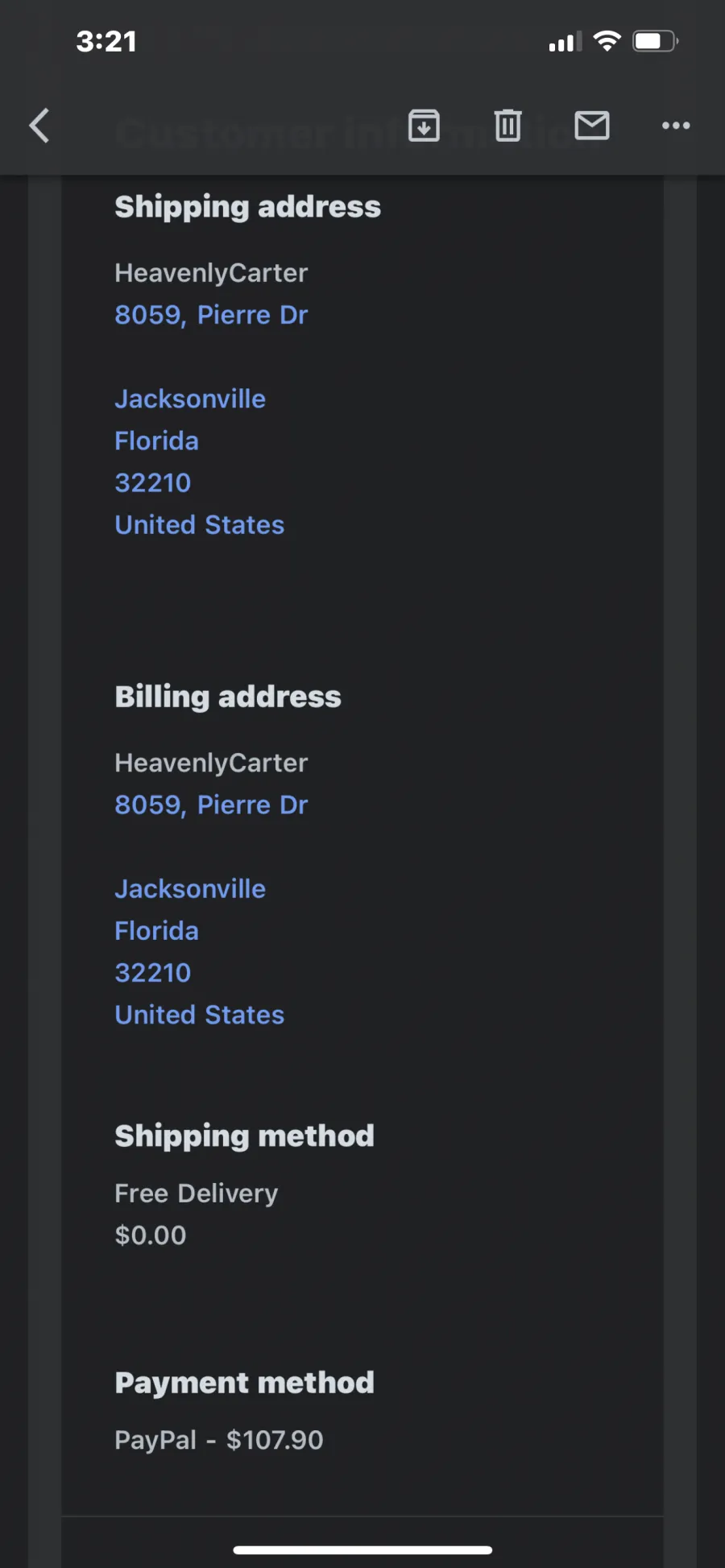
Task: Tap the Jacksonville link under Billing address
Action: pyautogui.click(x=190, y=888)
